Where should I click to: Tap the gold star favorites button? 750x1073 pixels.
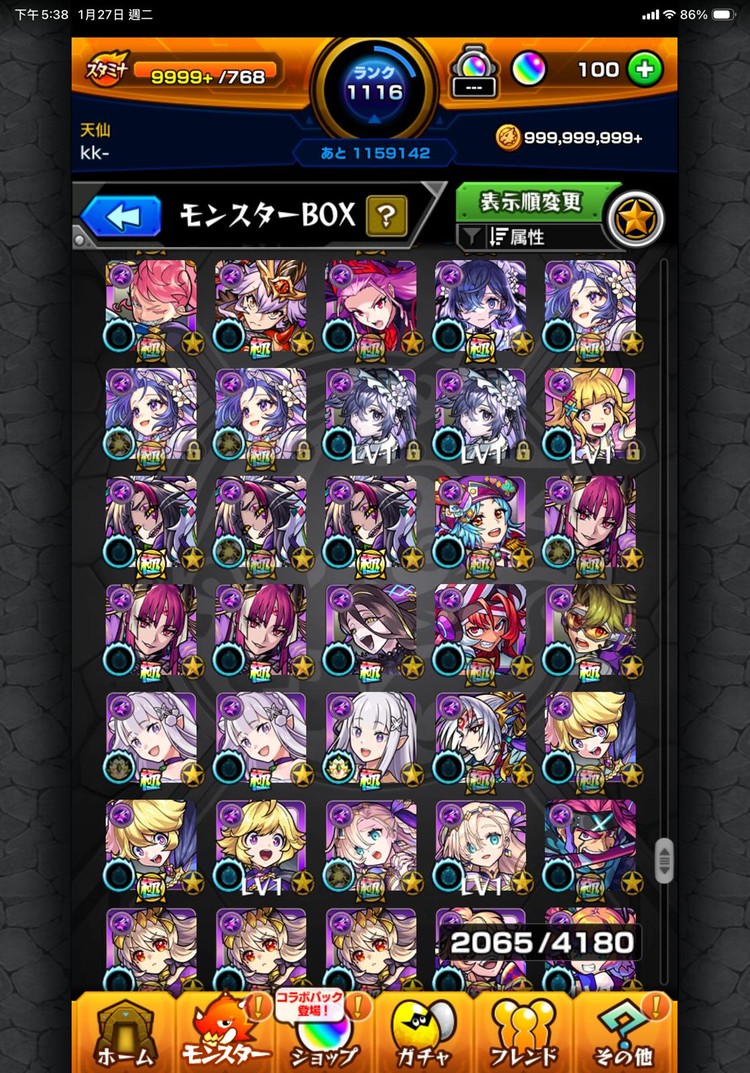[x=635, y=219]
